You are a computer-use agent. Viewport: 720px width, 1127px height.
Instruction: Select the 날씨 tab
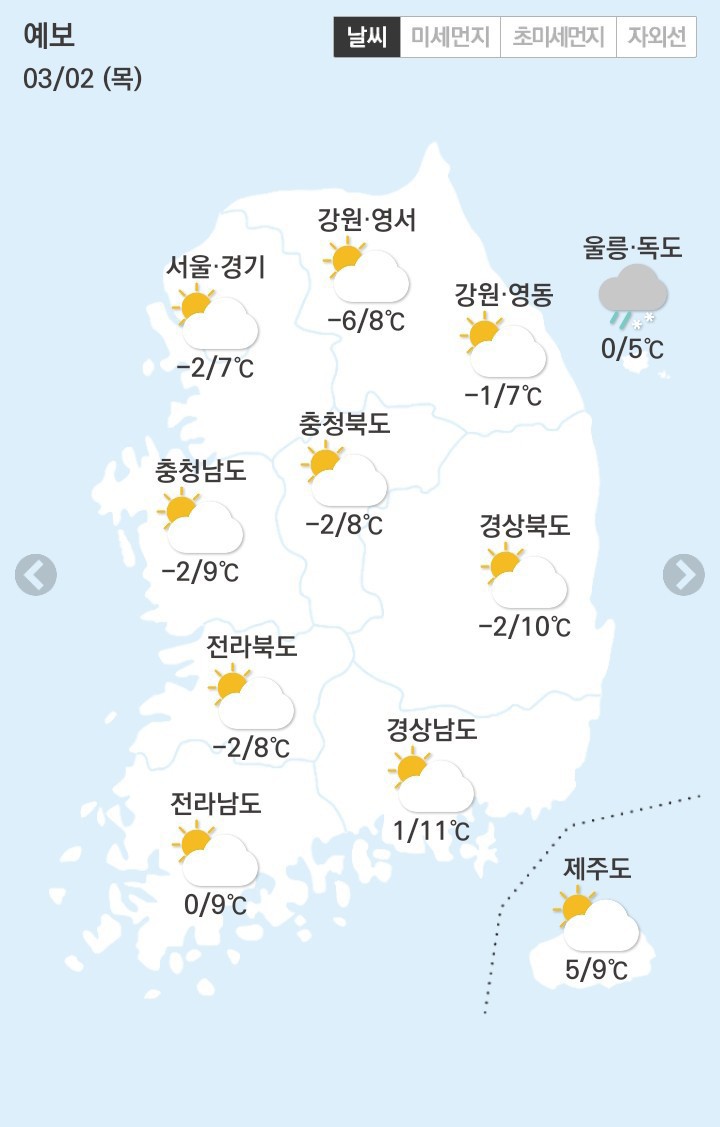tap(367, 38)
